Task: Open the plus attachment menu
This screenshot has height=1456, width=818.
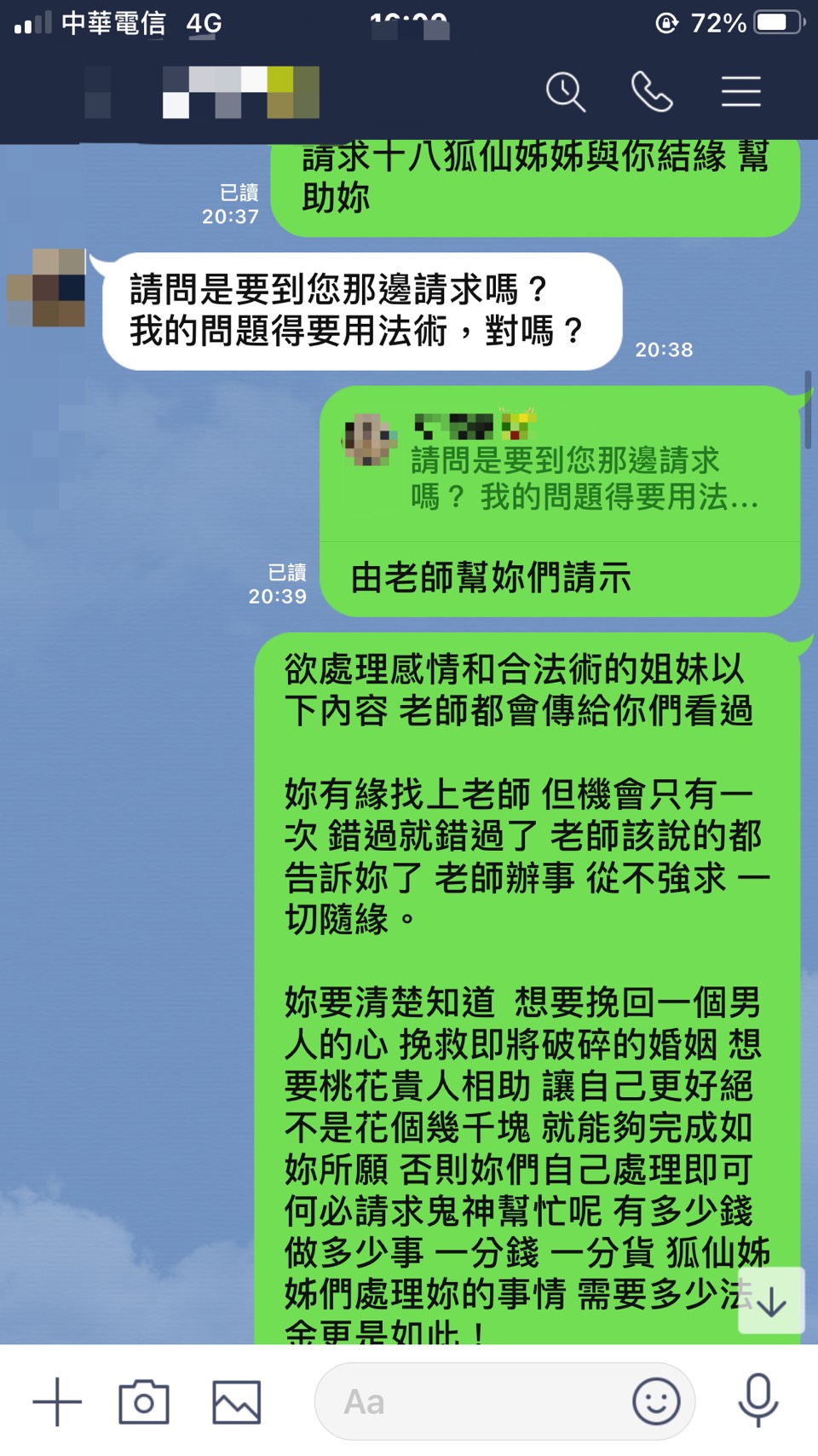Action: click(57, 1401)
